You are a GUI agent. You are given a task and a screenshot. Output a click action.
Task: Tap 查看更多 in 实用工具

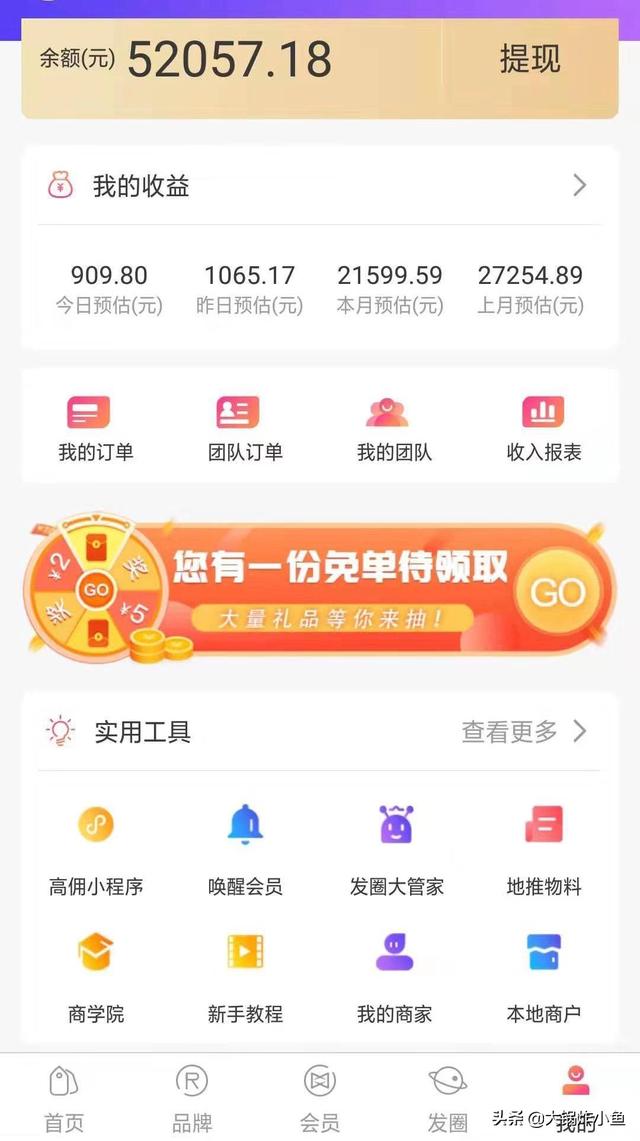tap(523, 732)
